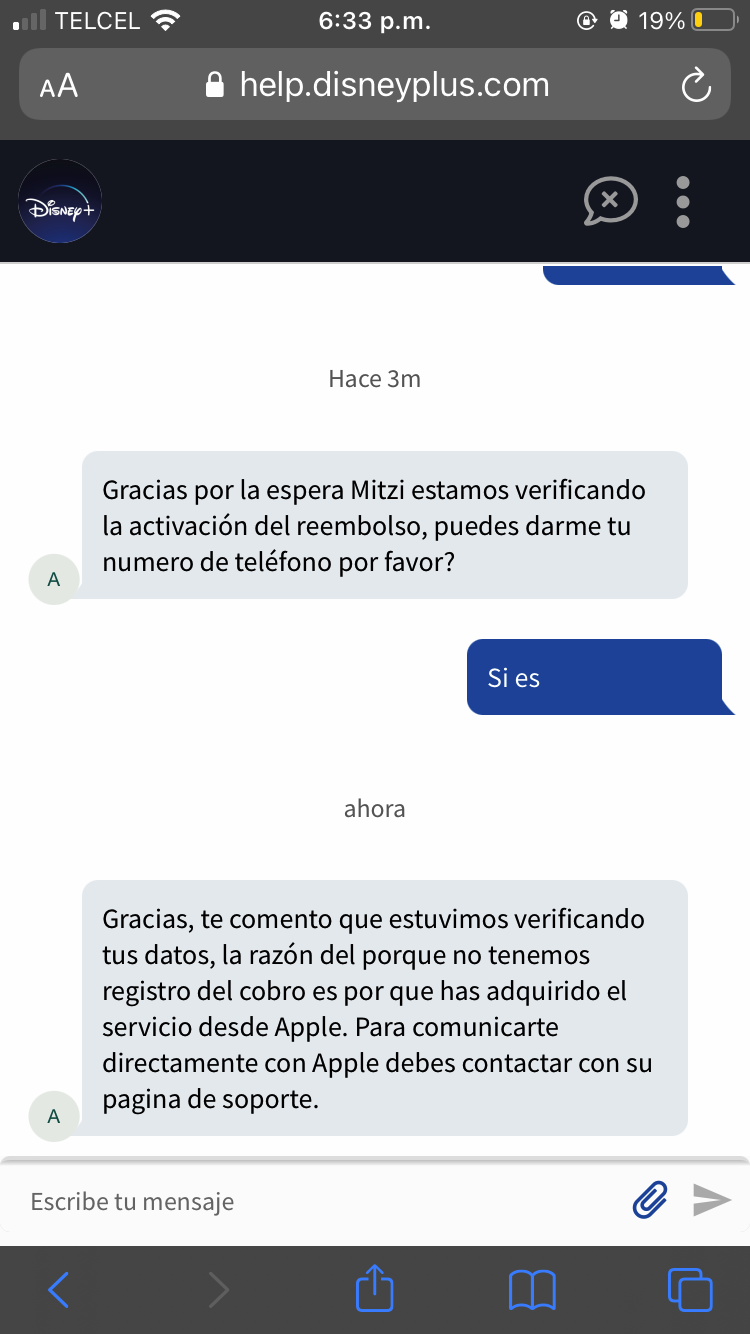750x1334 pixels.
Task: End the chat with the close bubble icon
Action: coord(610,201)
